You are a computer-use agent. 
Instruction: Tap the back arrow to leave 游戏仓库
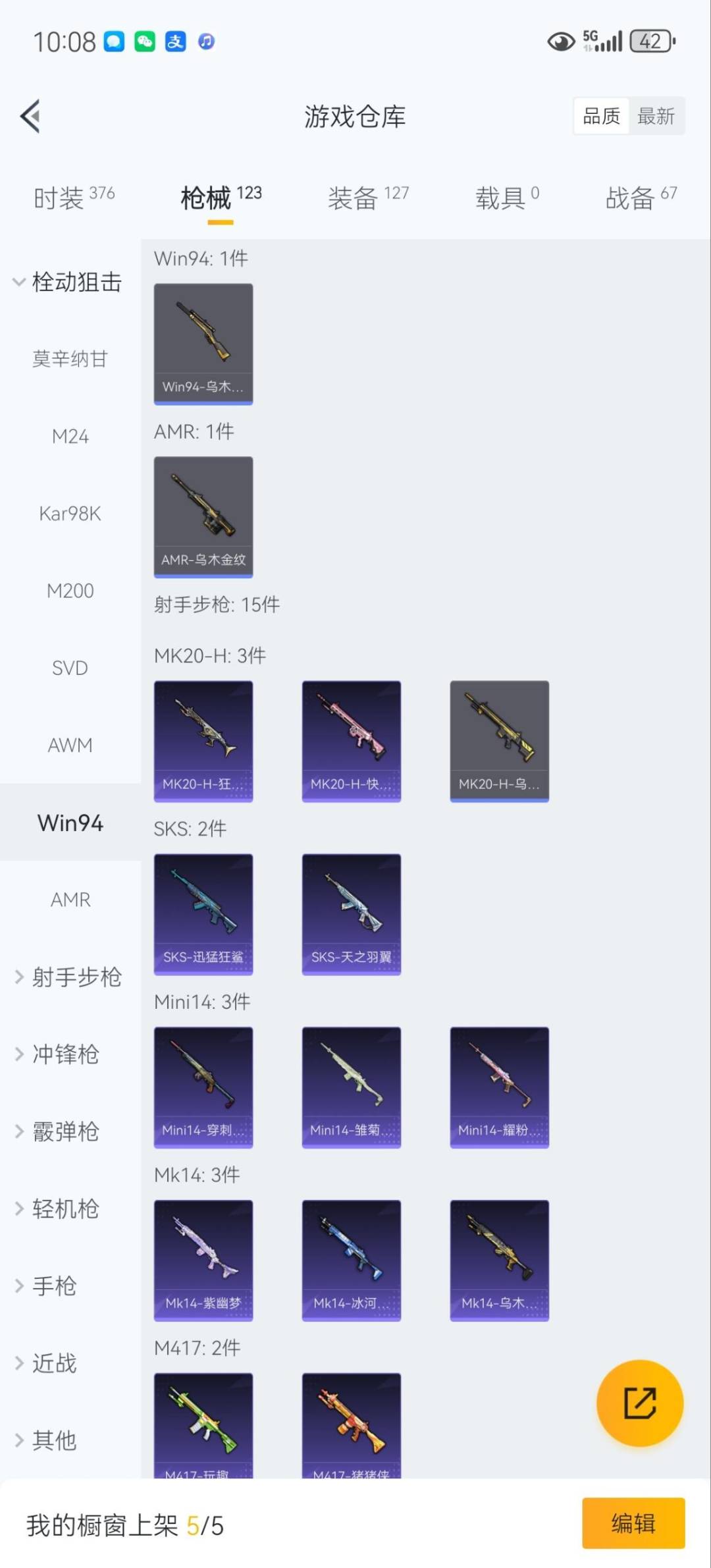click(29, 116)
